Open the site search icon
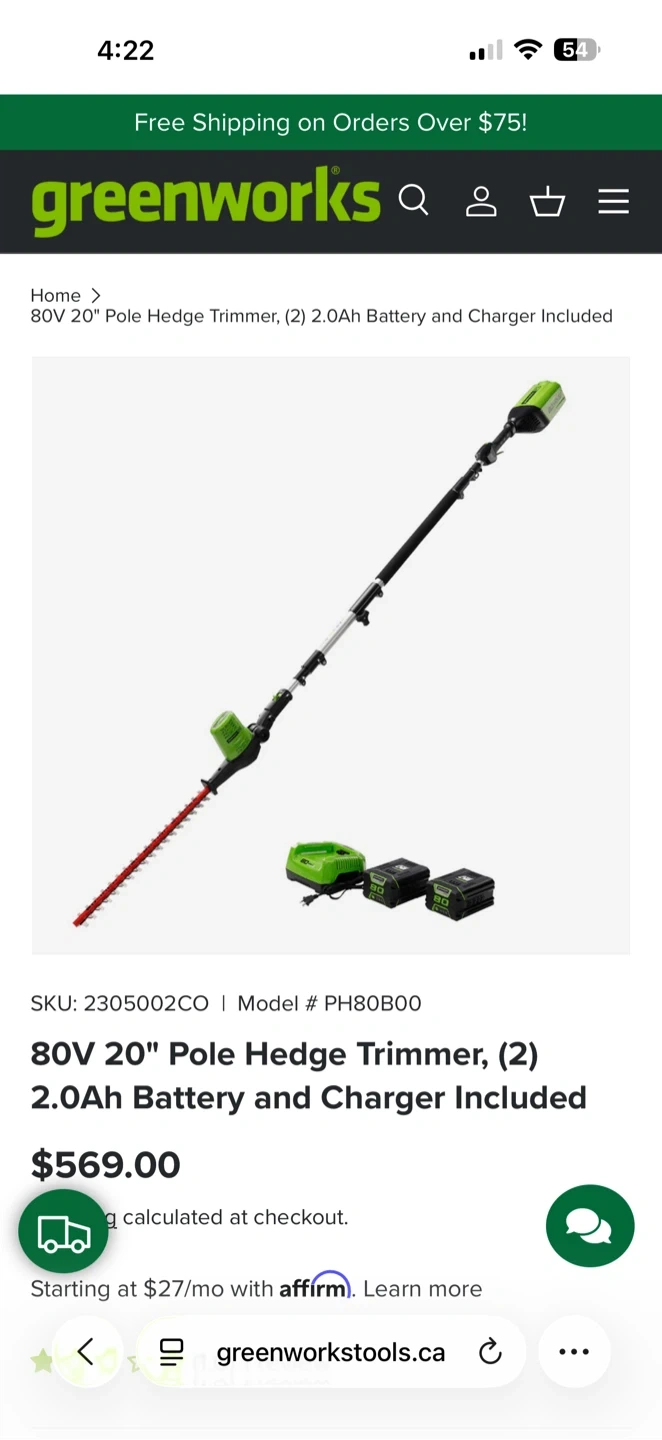662x1440 pixels. coord(413,200)
